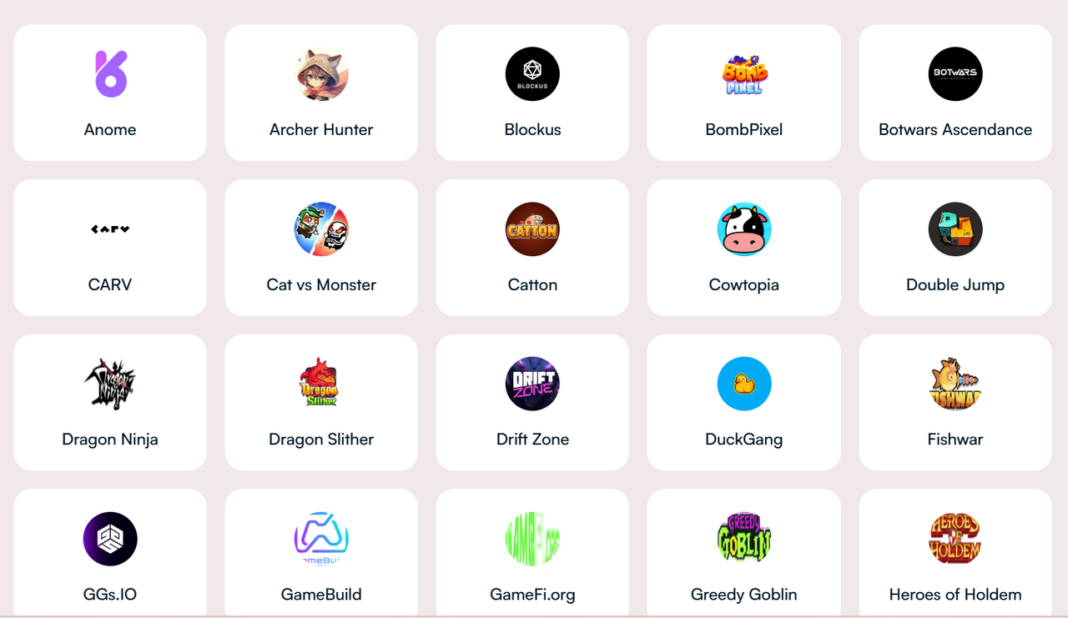Open Cowtopia
The height and width of the screenshot is (618, 1068).
click(743, 248)
